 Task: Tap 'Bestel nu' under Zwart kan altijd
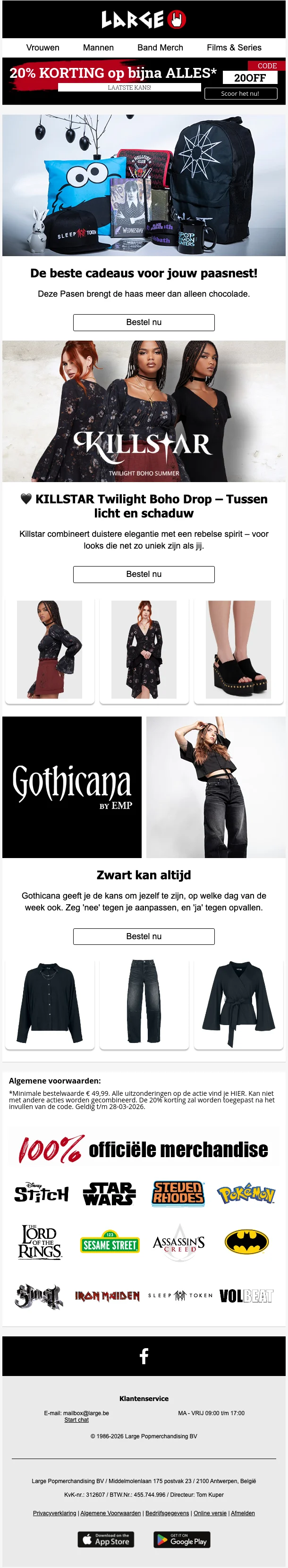coord(144,936)
